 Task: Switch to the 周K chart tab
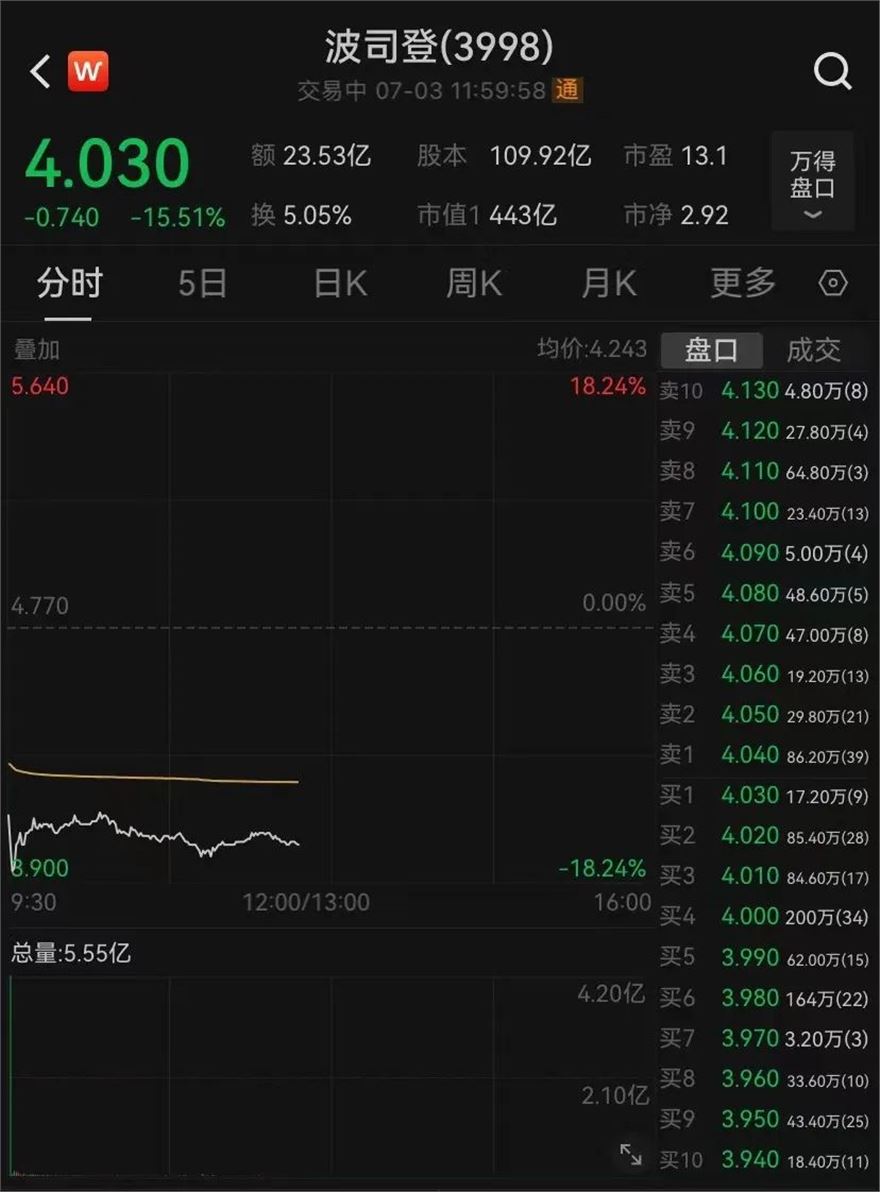pyautogui.click(x=474, y=285)
